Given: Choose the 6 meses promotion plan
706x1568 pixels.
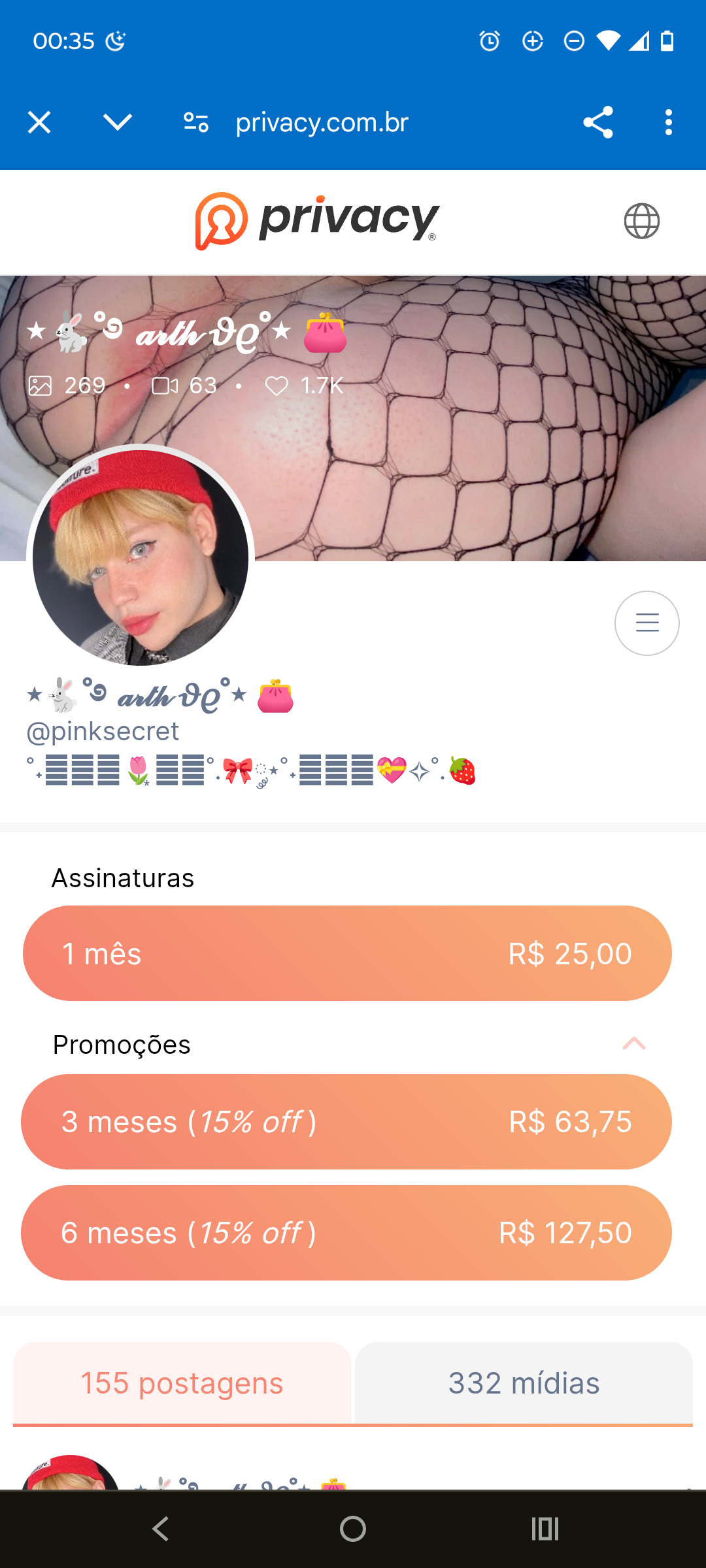Looking at the screenshot, I should 346,1233.
